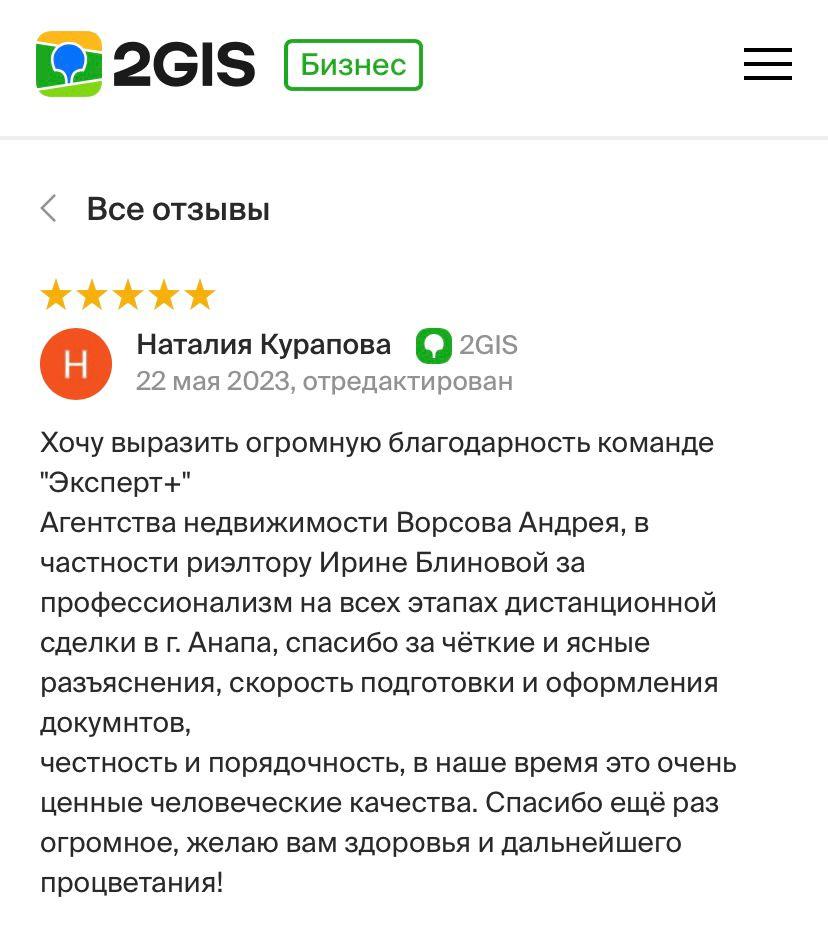Go back to Все отзывы

pos(48,209)
